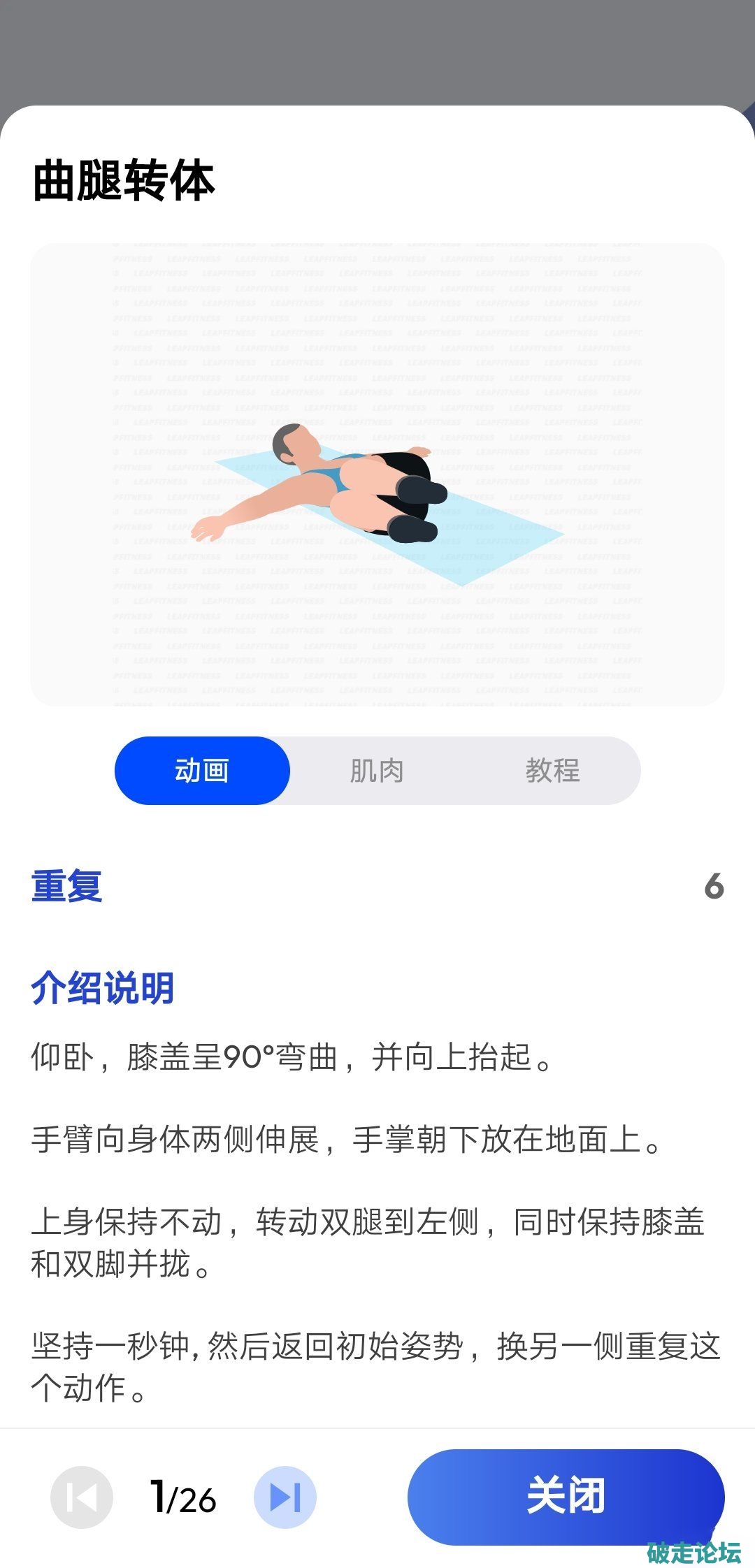
Task: Switch to the 肌肉 tab
Action: [x=377, y=771]
